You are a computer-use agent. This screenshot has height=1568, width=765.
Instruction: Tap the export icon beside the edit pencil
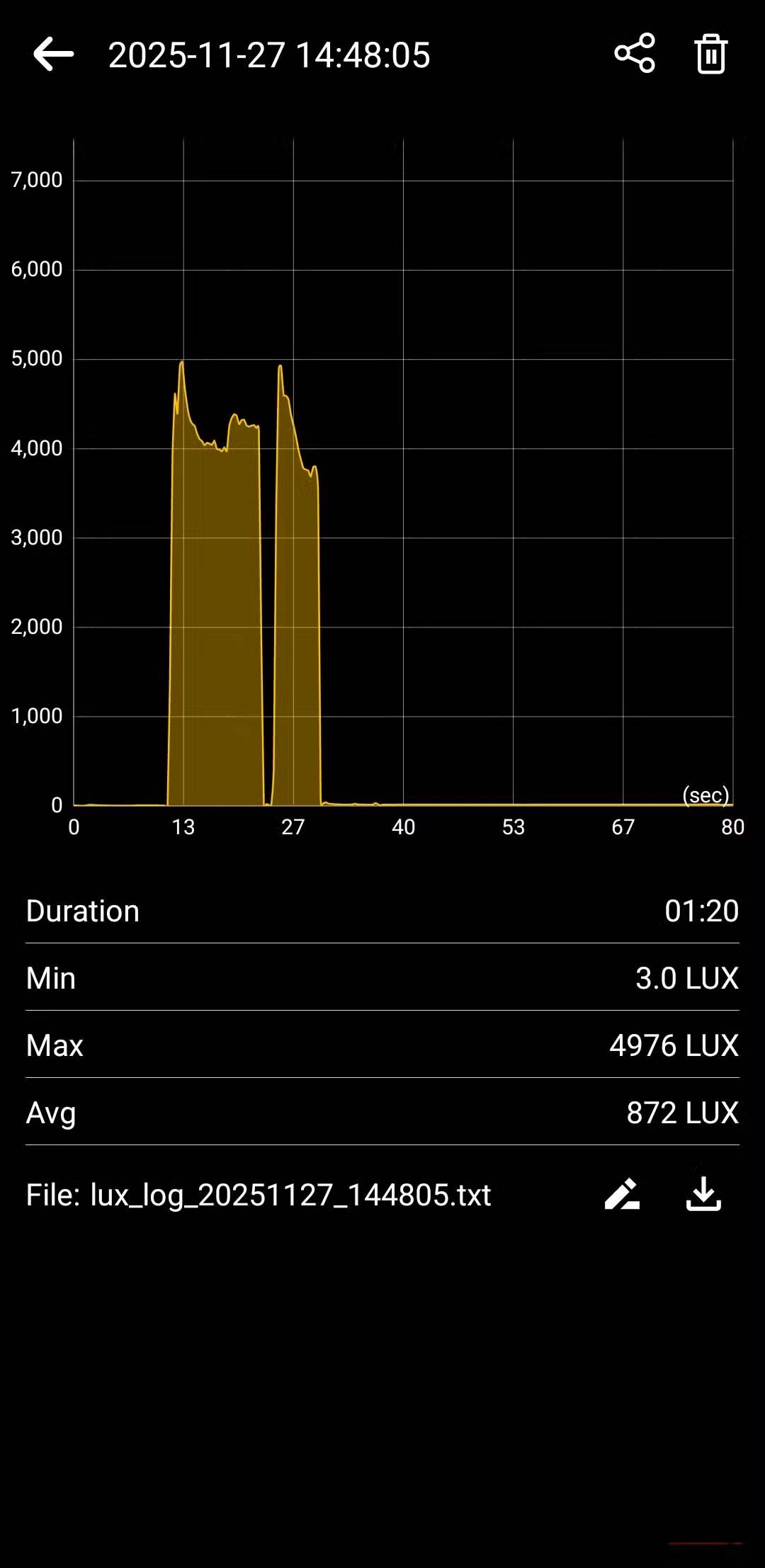[x=703, y=1195]
